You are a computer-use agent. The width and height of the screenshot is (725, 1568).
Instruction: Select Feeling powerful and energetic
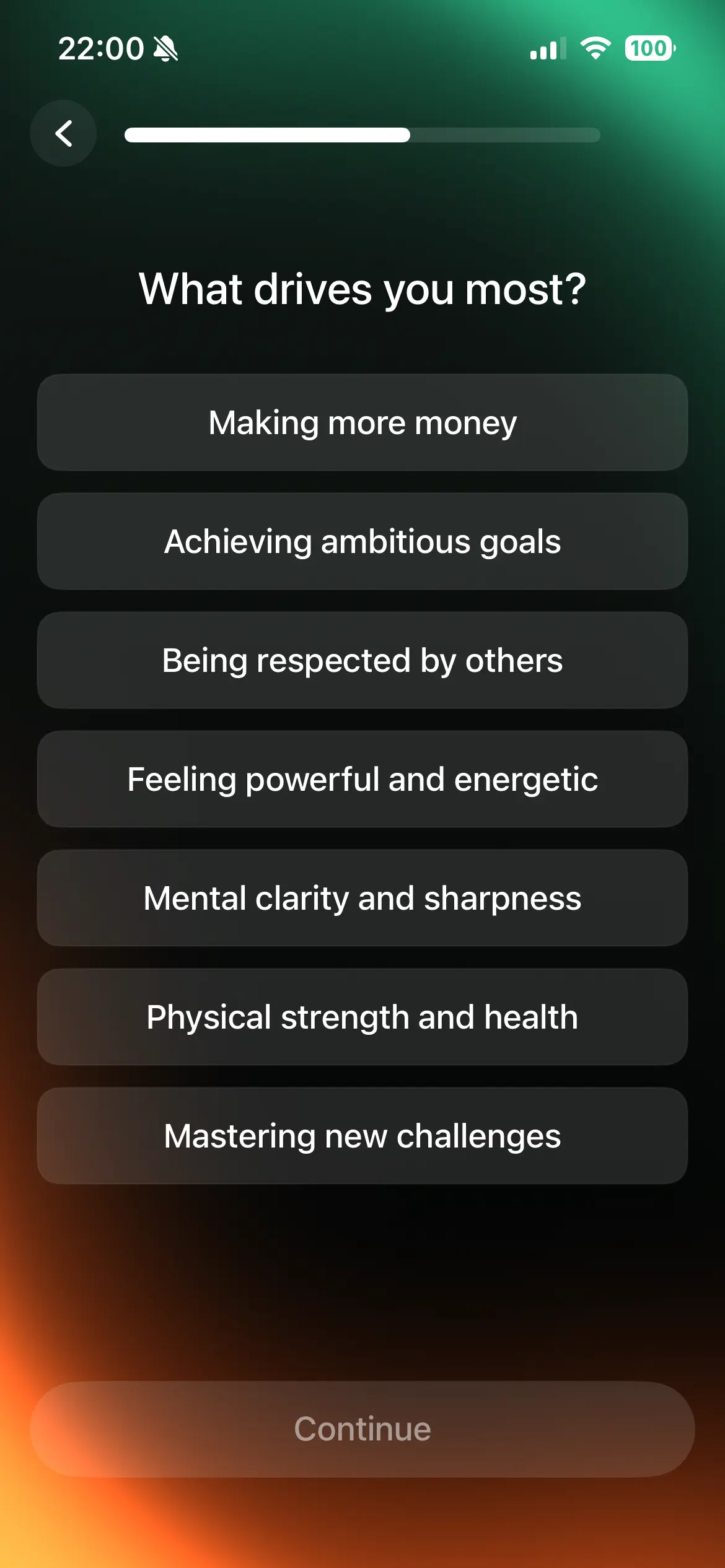pyautogui.click(x=362, y=779)
